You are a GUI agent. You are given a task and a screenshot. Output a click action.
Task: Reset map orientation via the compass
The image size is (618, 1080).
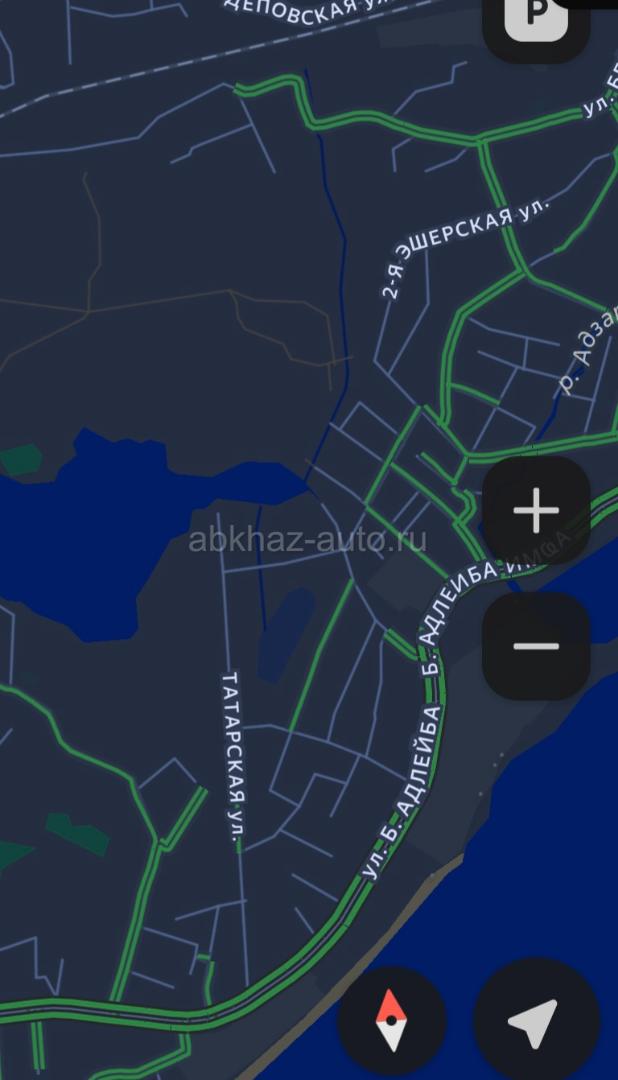click(391, 1021)
